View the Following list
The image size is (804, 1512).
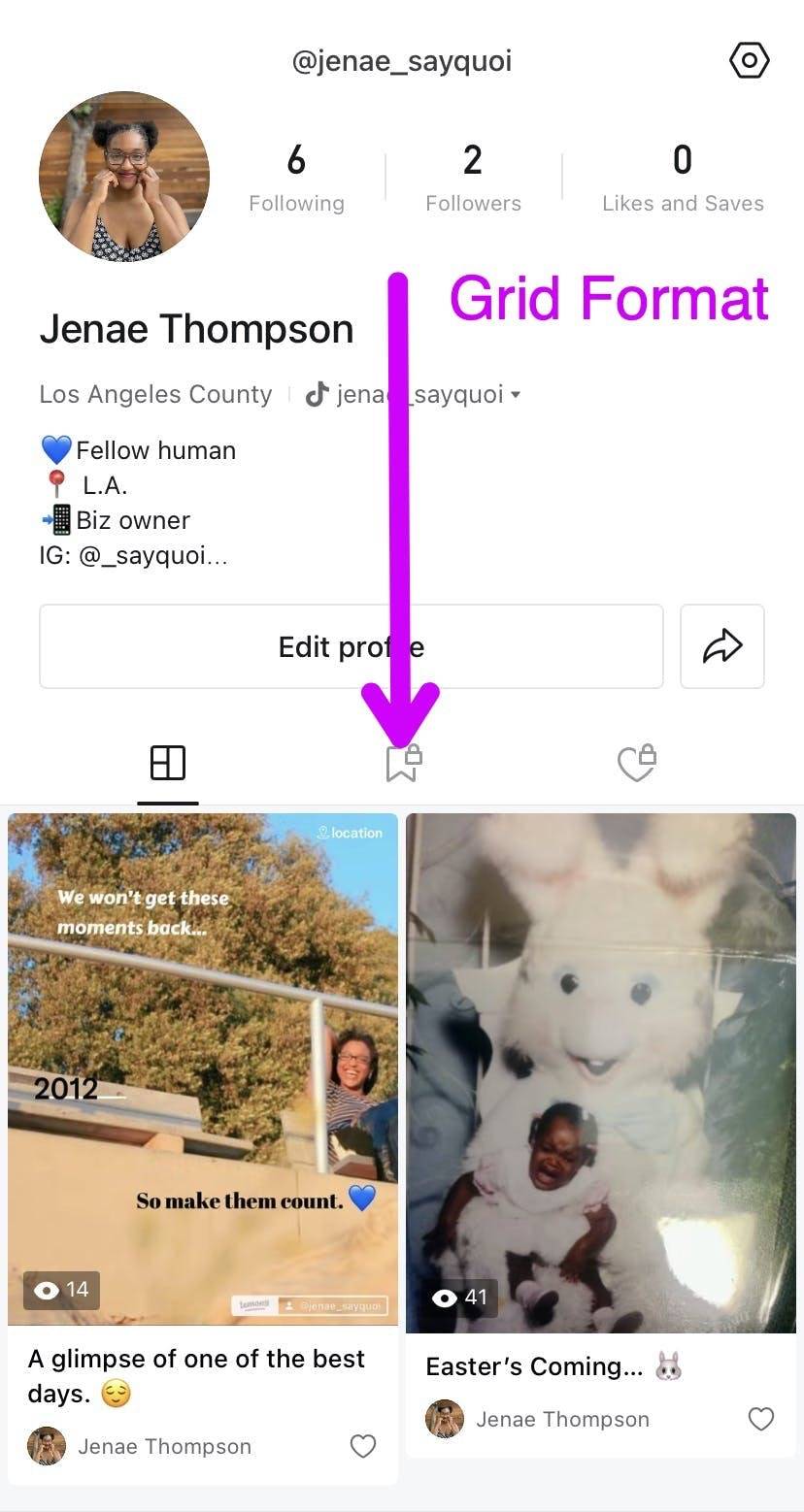296,178
